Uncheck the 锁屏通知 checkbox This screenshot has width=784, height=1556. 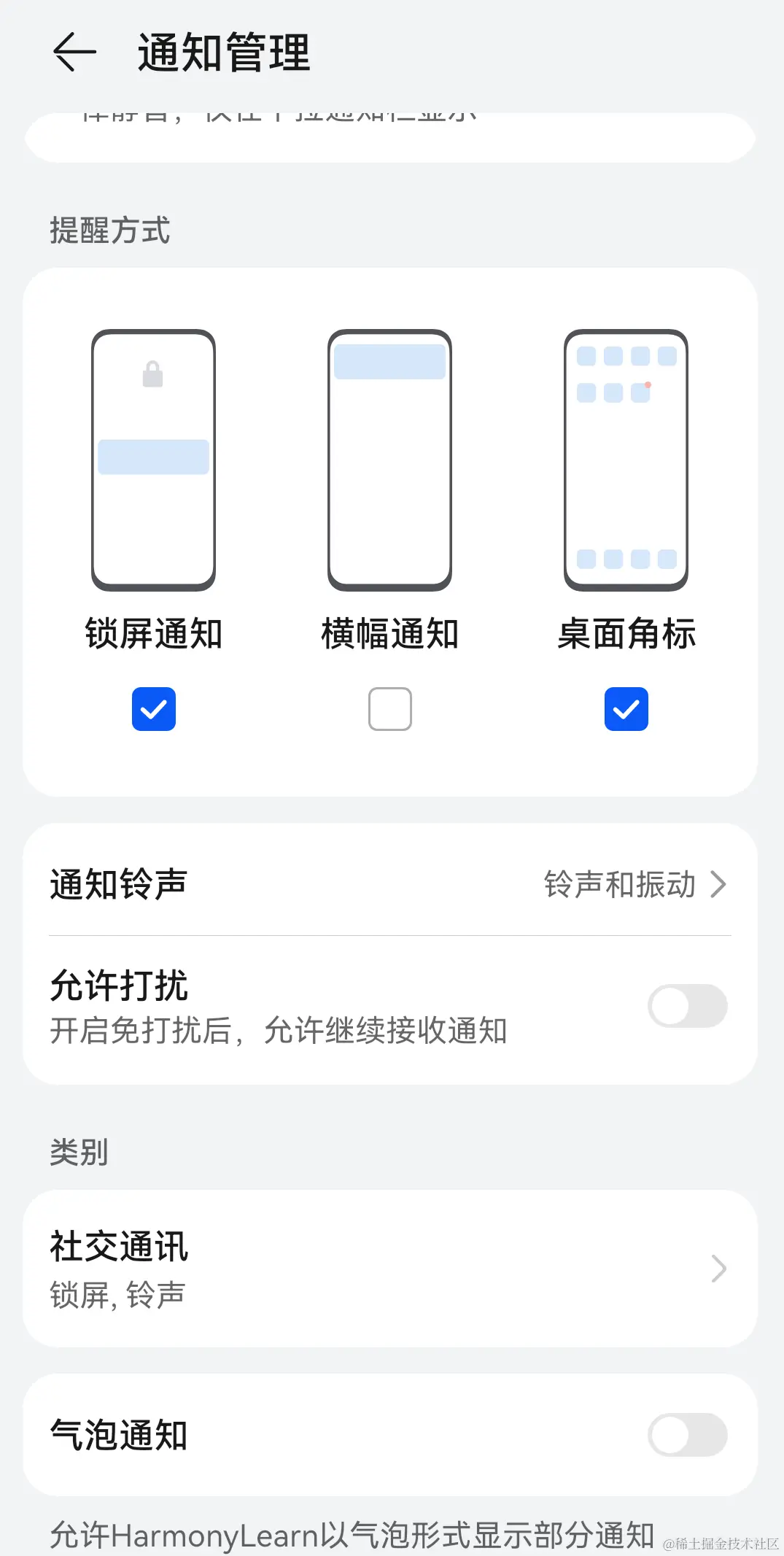[x=153, y=708]
